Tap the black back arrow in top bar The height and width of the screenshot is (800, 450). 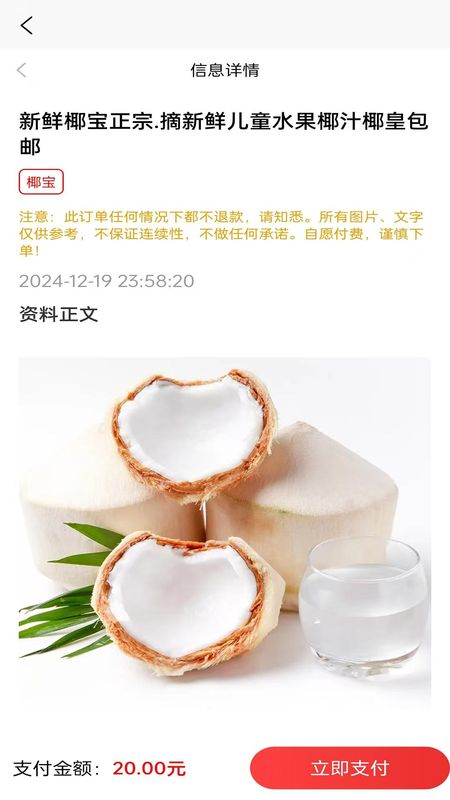tap(27, 25)
